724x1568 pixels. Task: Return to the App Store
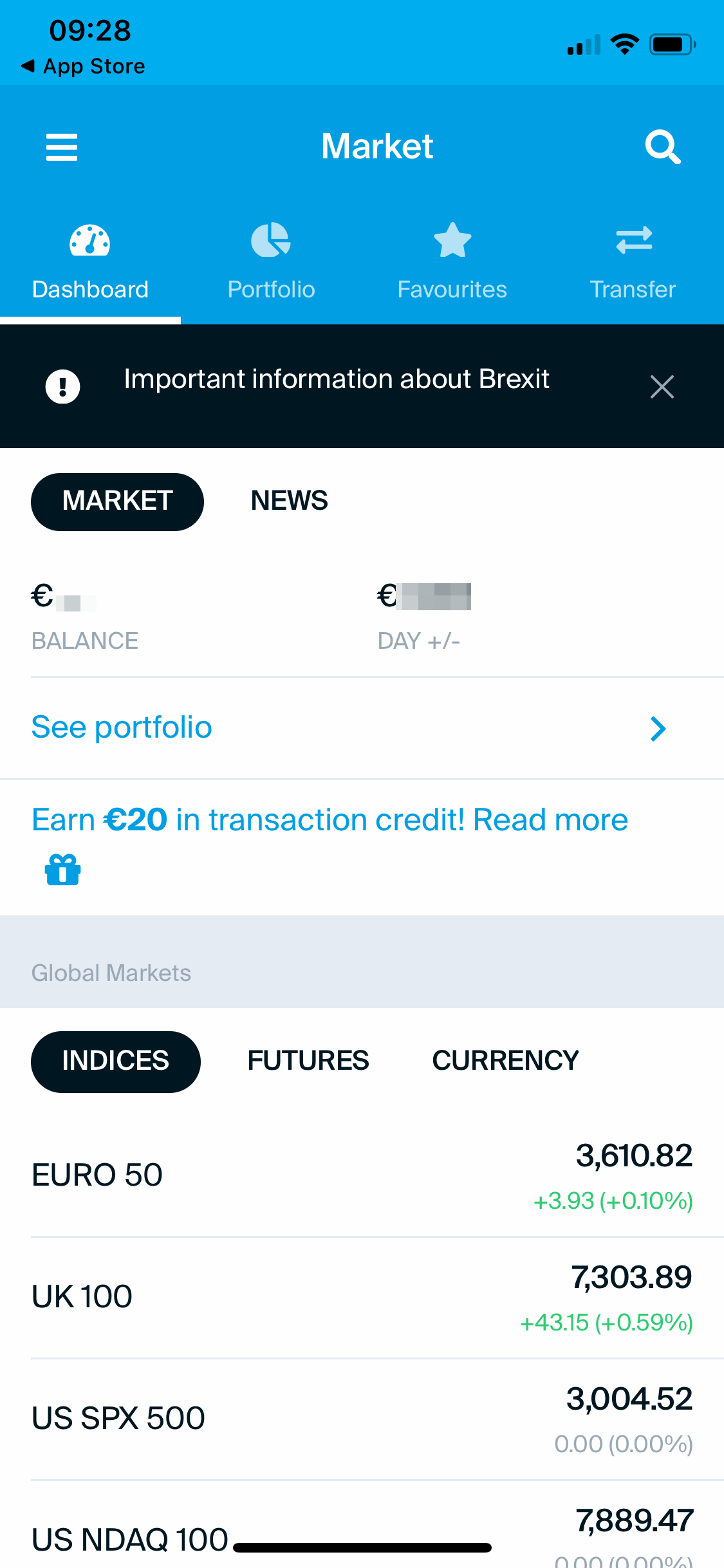[x=84, y=66]
